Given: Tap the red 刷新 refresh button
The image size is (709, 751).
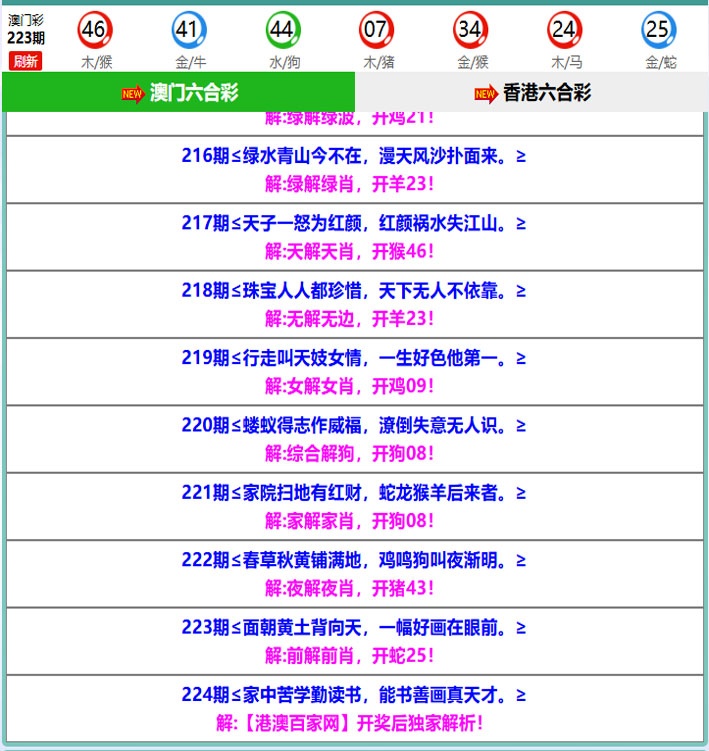Looking at the screenshot, I should pos(25,61).
